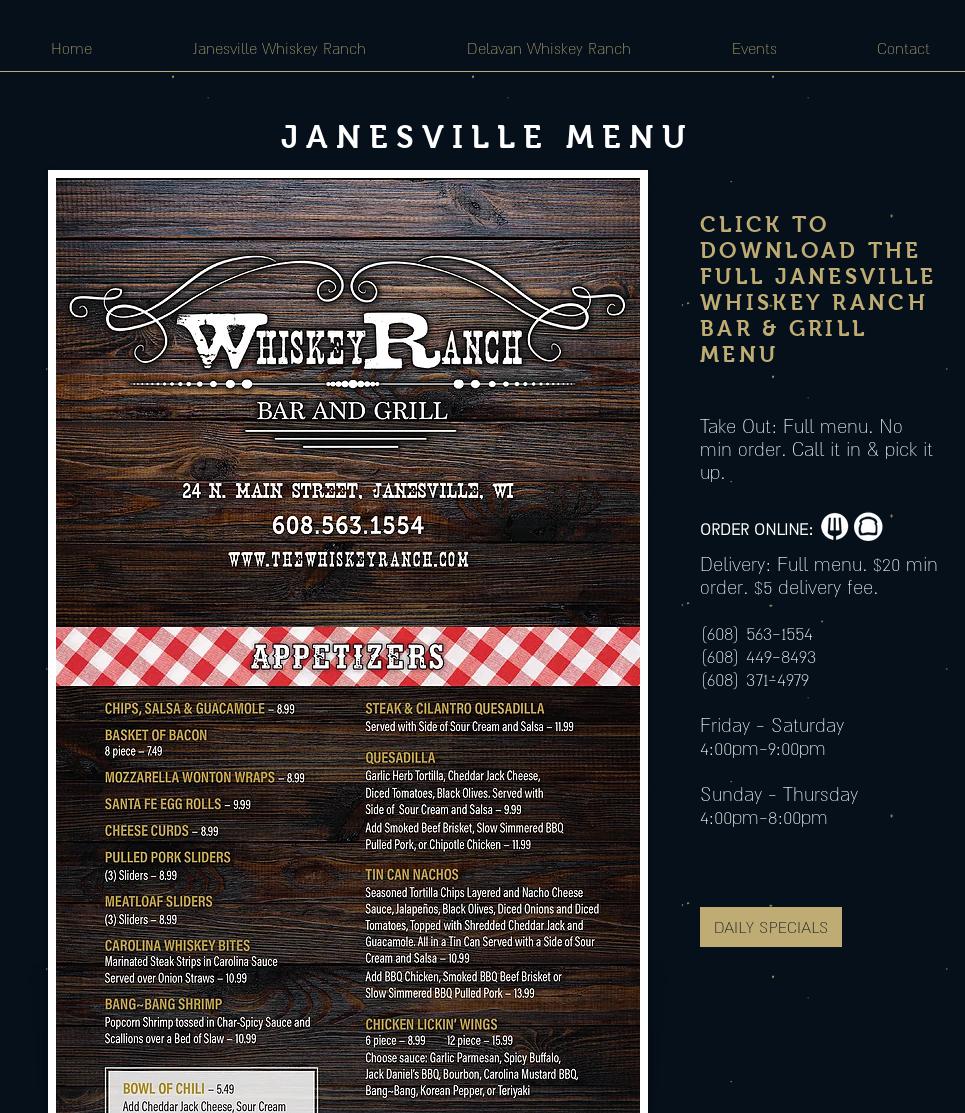Order online via the toast icon
Image resolution: width=965 pixels, height=1113 pixels.
pyautogui.click(x=868, y=526)
